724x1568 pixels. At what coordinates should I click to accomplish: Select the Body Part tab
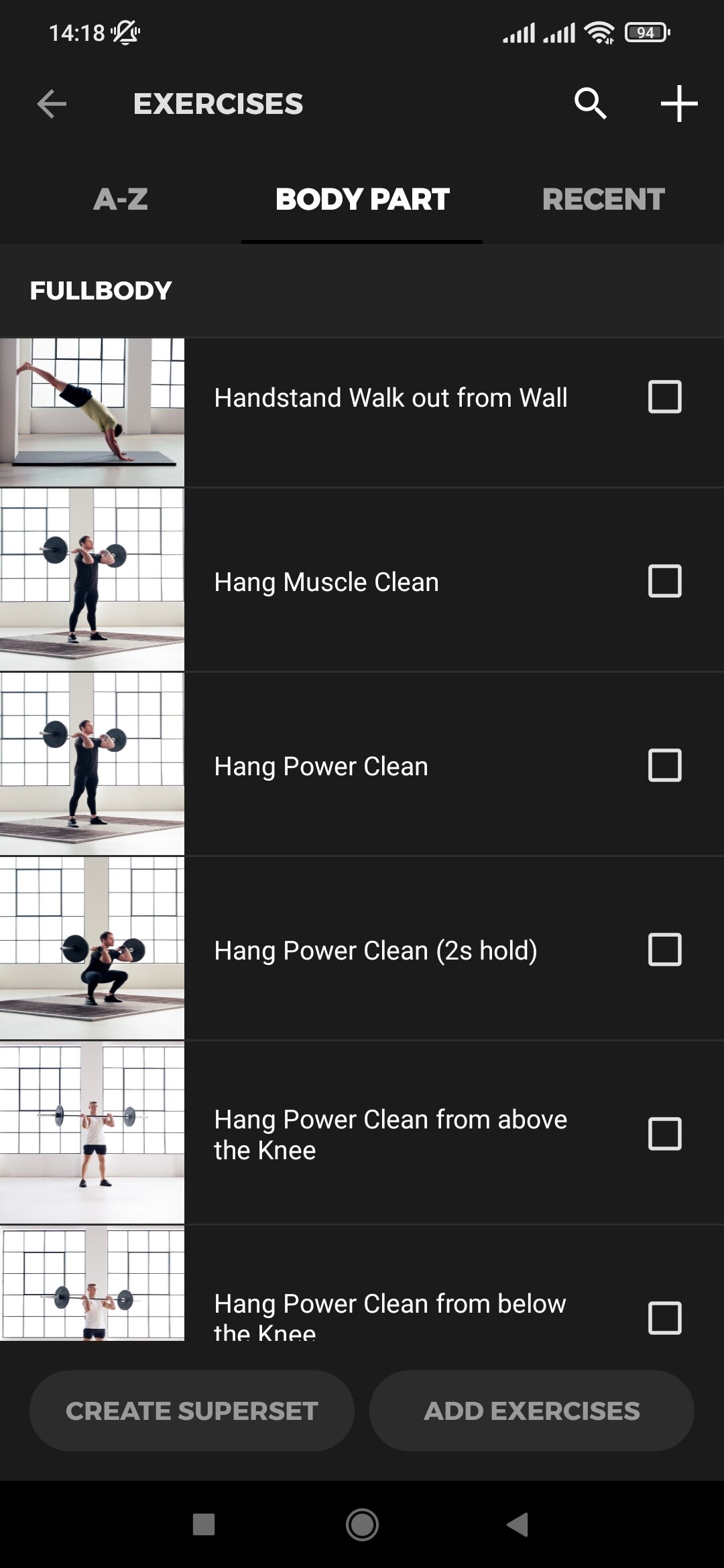point(362,199)
